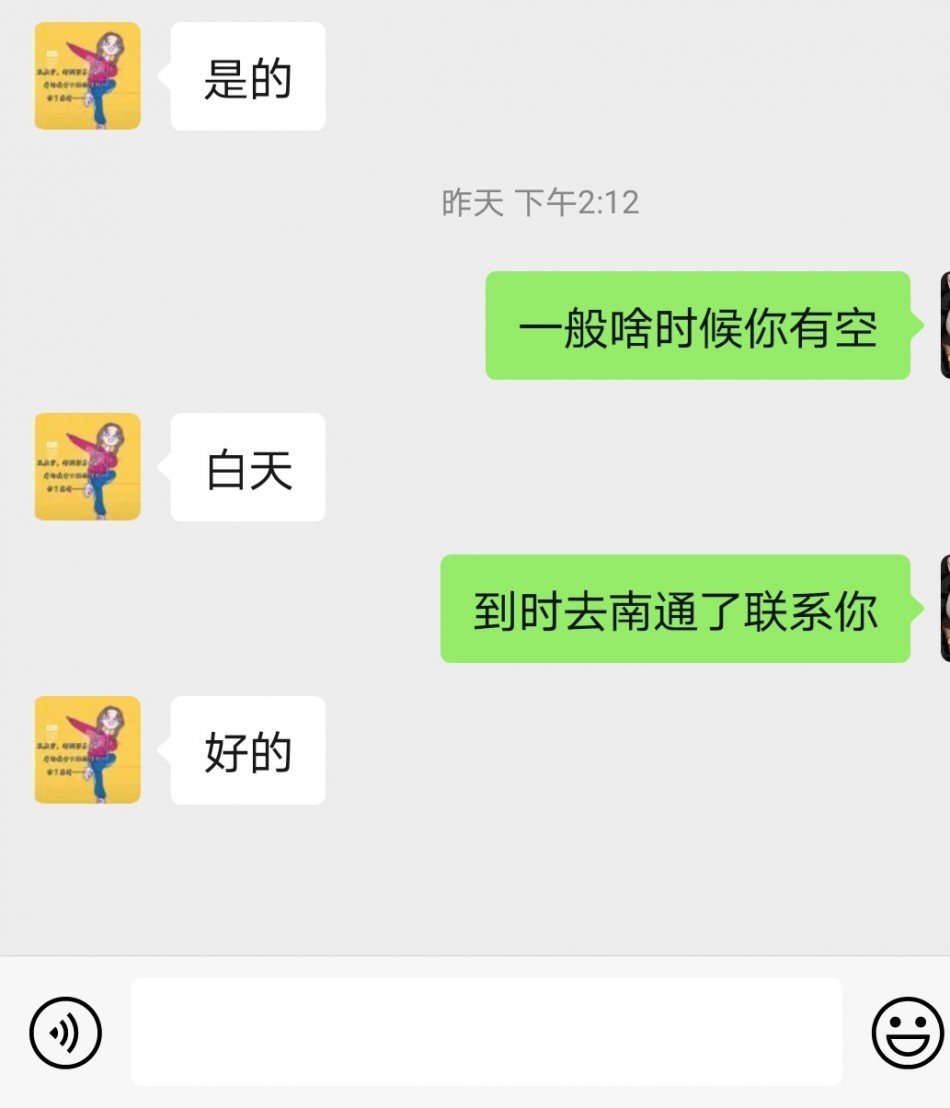The width and height of the screenshot is (950, 1108).
Task: Tap my avatar beside 一般啥时候你有空
Action: click(x=944, y=326)
